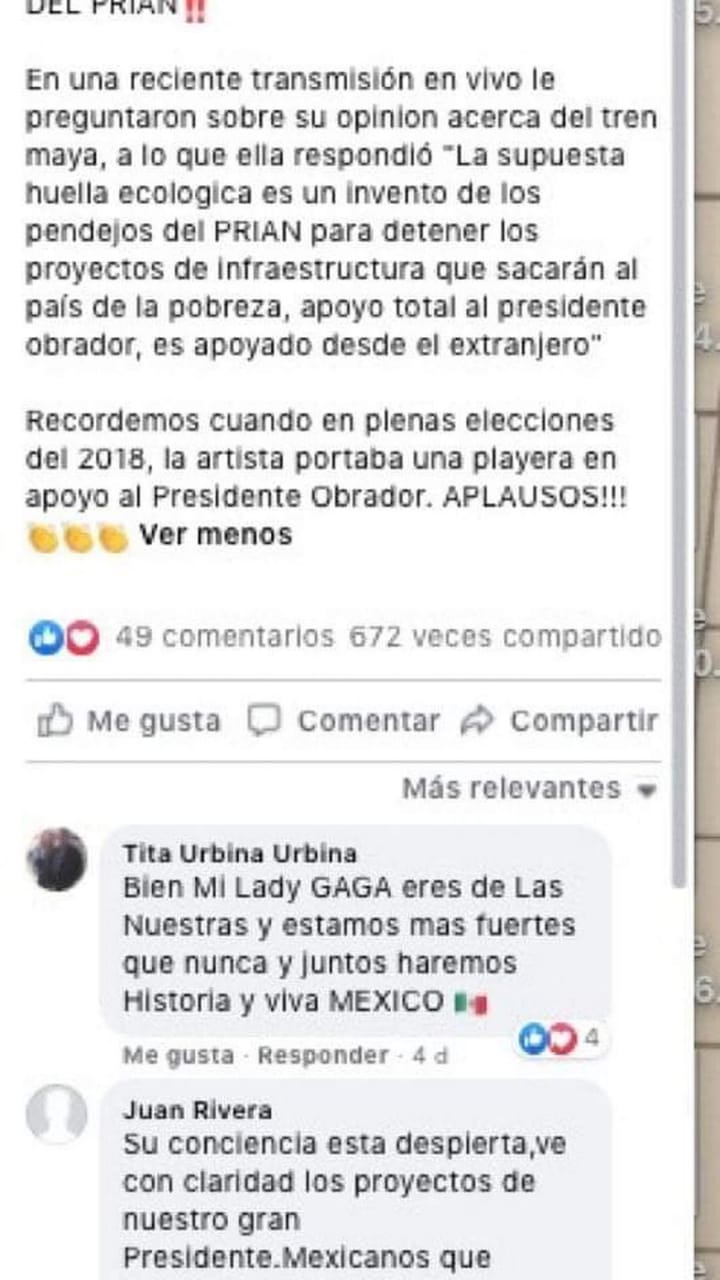Screen dimensions: 720x1280
Task: Tap Comentar to write a comment
Action: (x=344, y=721)
